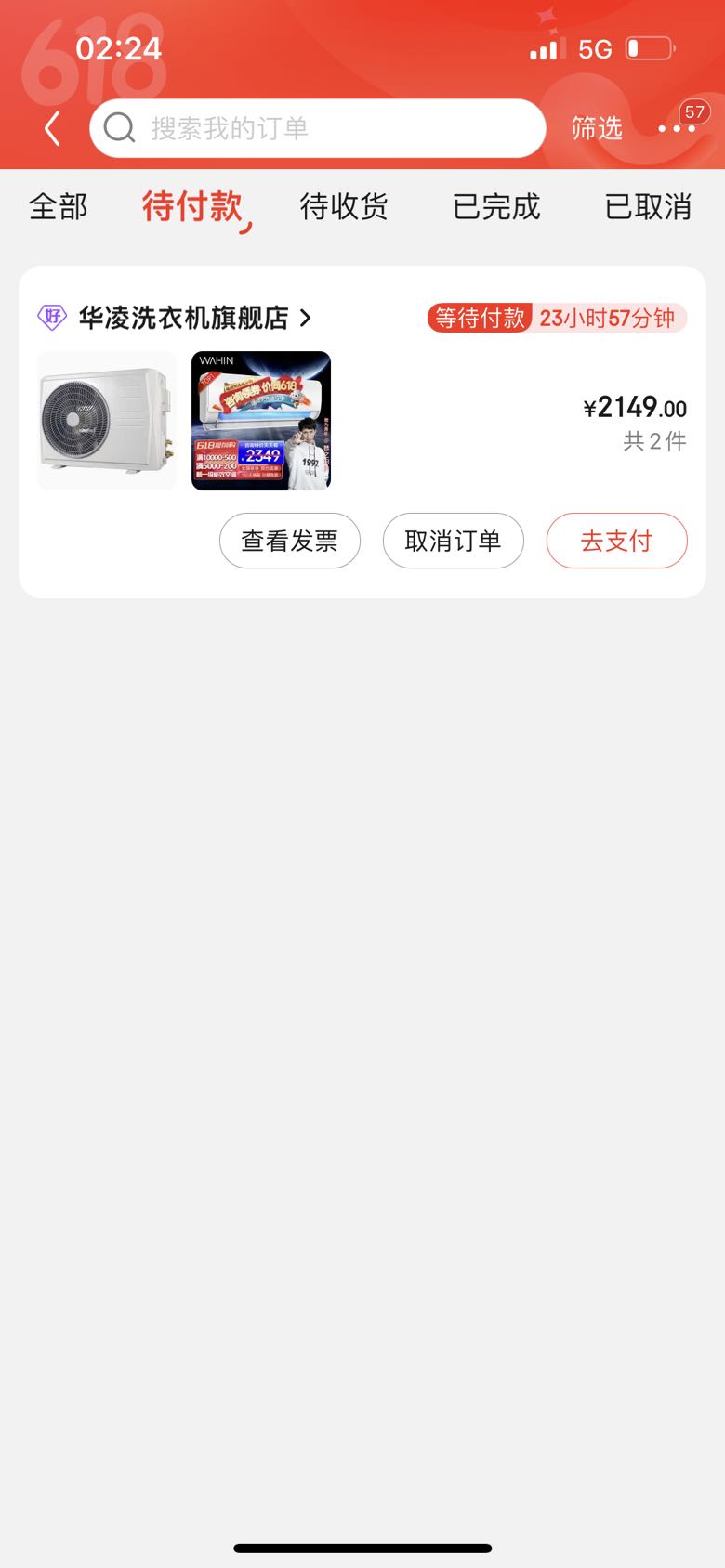Select the 待付款 tab
This screenshot has width=725, height=1568.
[x=193, y=206]
